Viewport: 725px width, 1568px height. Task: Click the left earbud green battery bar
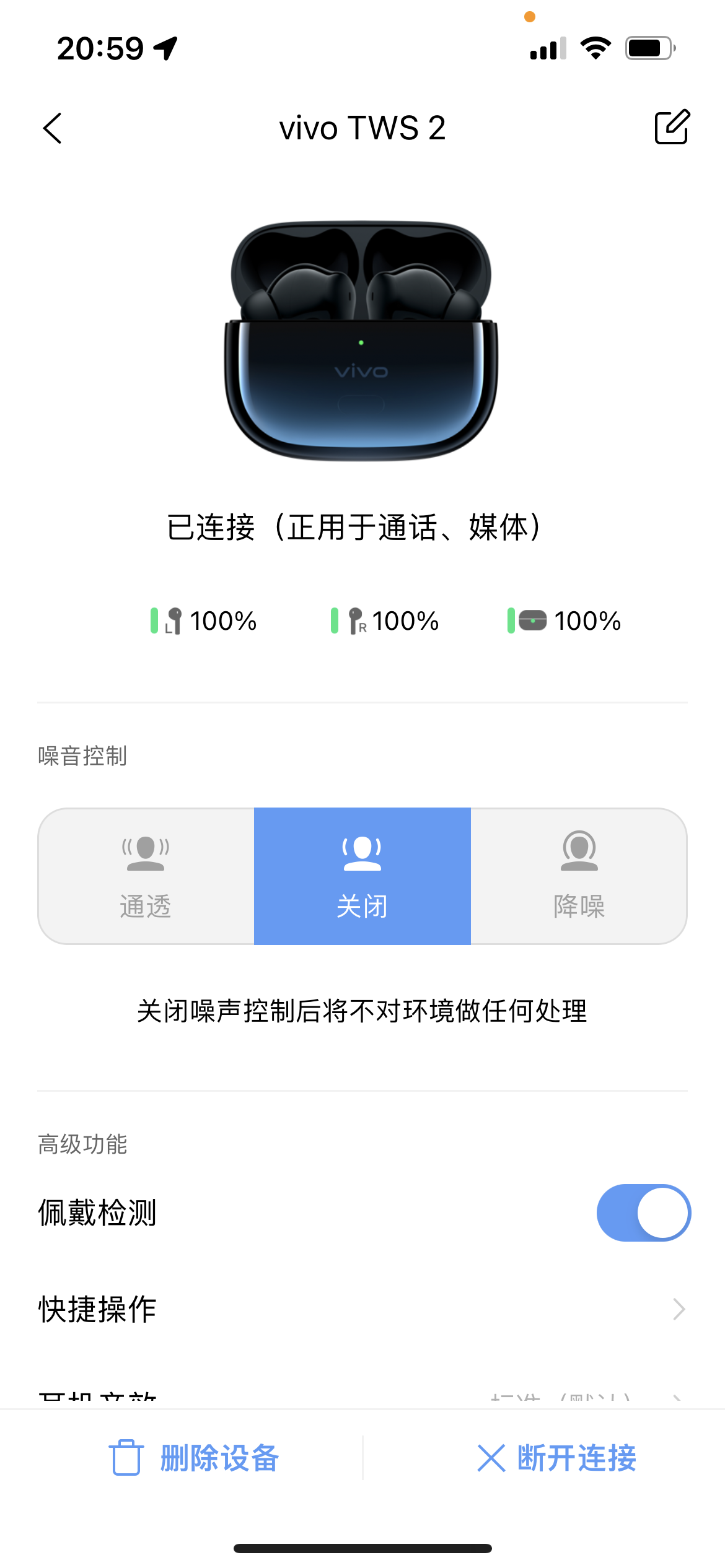coord(153,620)
